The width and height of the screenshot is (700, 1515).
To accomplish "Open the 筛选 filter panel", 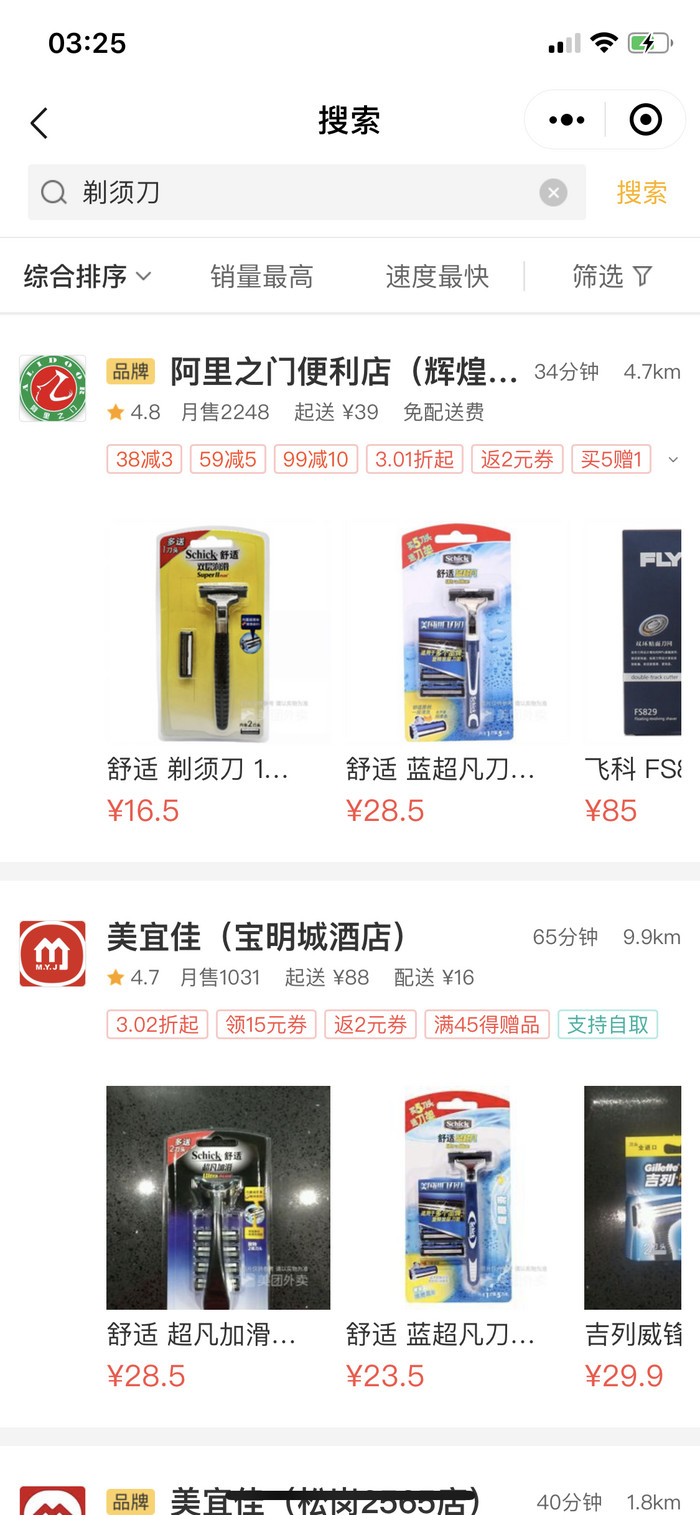I will point(612,276).
